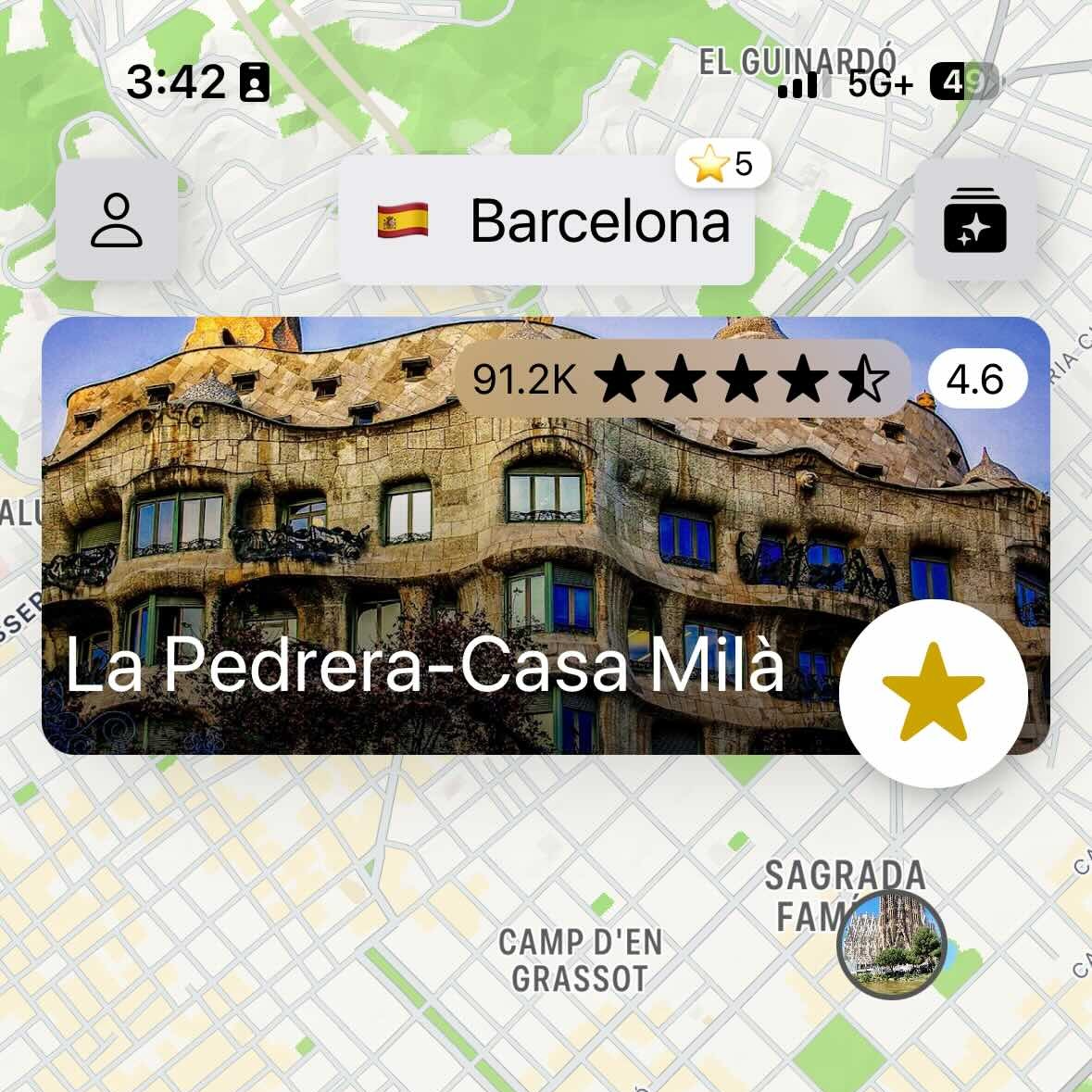Viewport: 1092px width, 1092px height.
Task: Open the Barcelona city selector
Action: click(546, 221)
